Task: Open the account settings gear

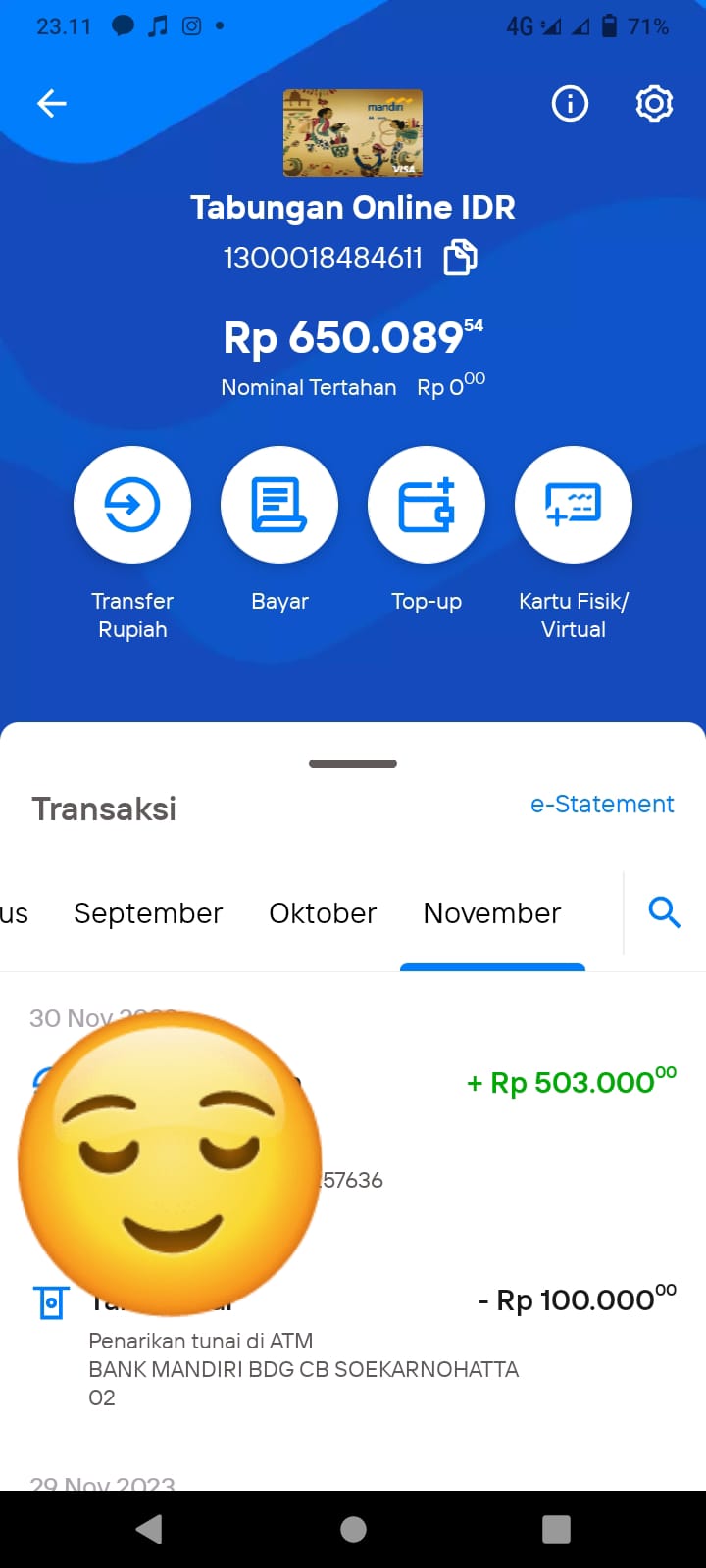Action: pyautogui.click(x=654, y=103)
